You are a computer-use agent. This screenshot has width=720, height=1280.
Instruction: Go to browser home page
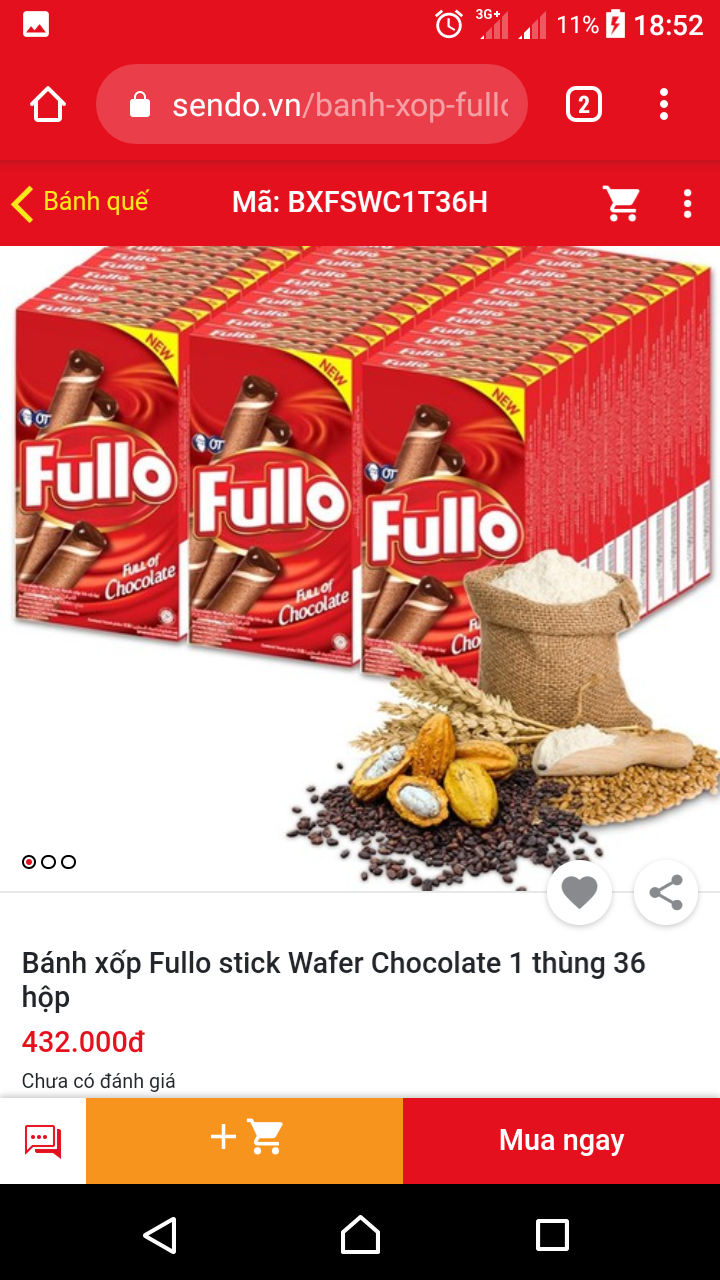[48, 105]
